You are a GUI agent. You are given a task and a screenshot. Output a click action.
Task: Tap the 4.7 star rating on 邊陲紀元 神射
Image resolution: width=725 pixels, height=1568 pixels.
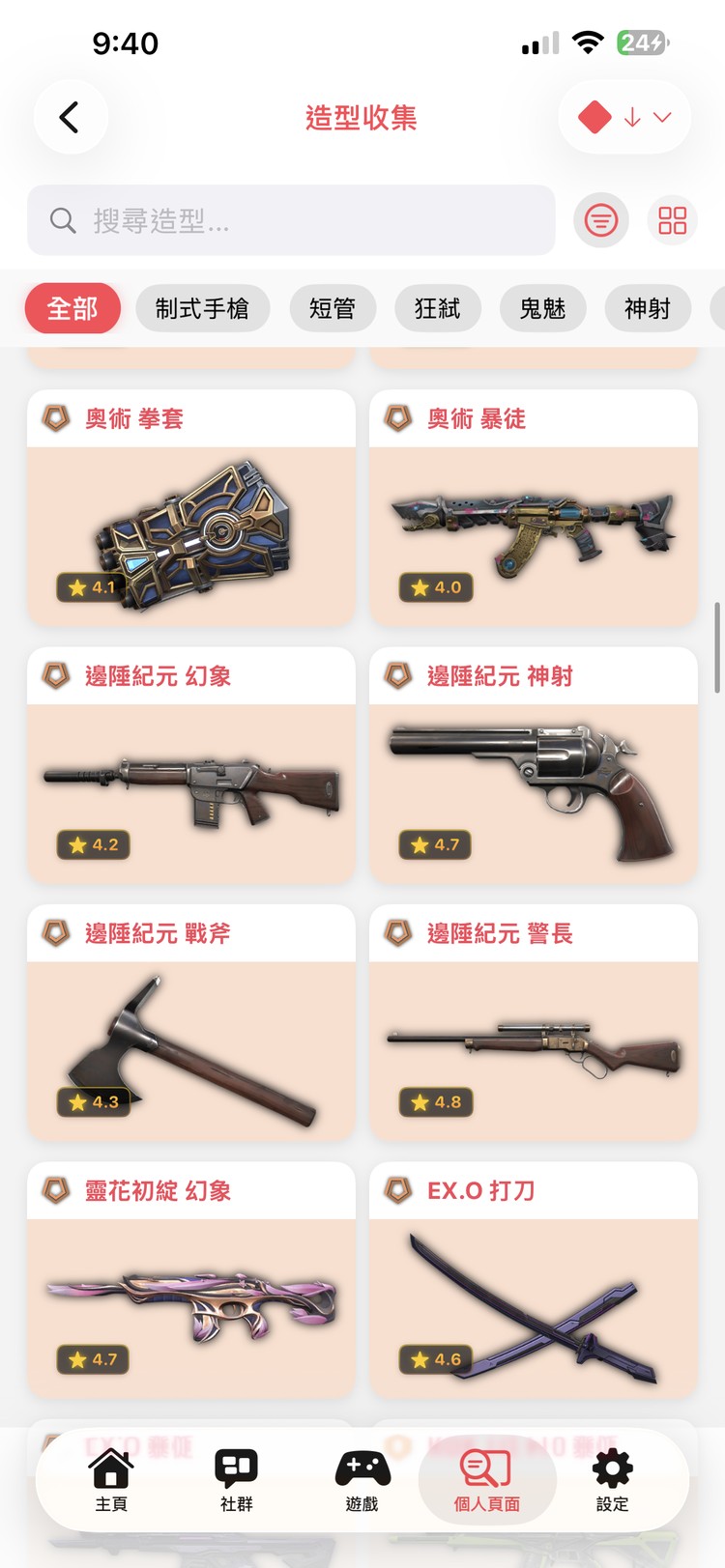(x=436, y=844)
